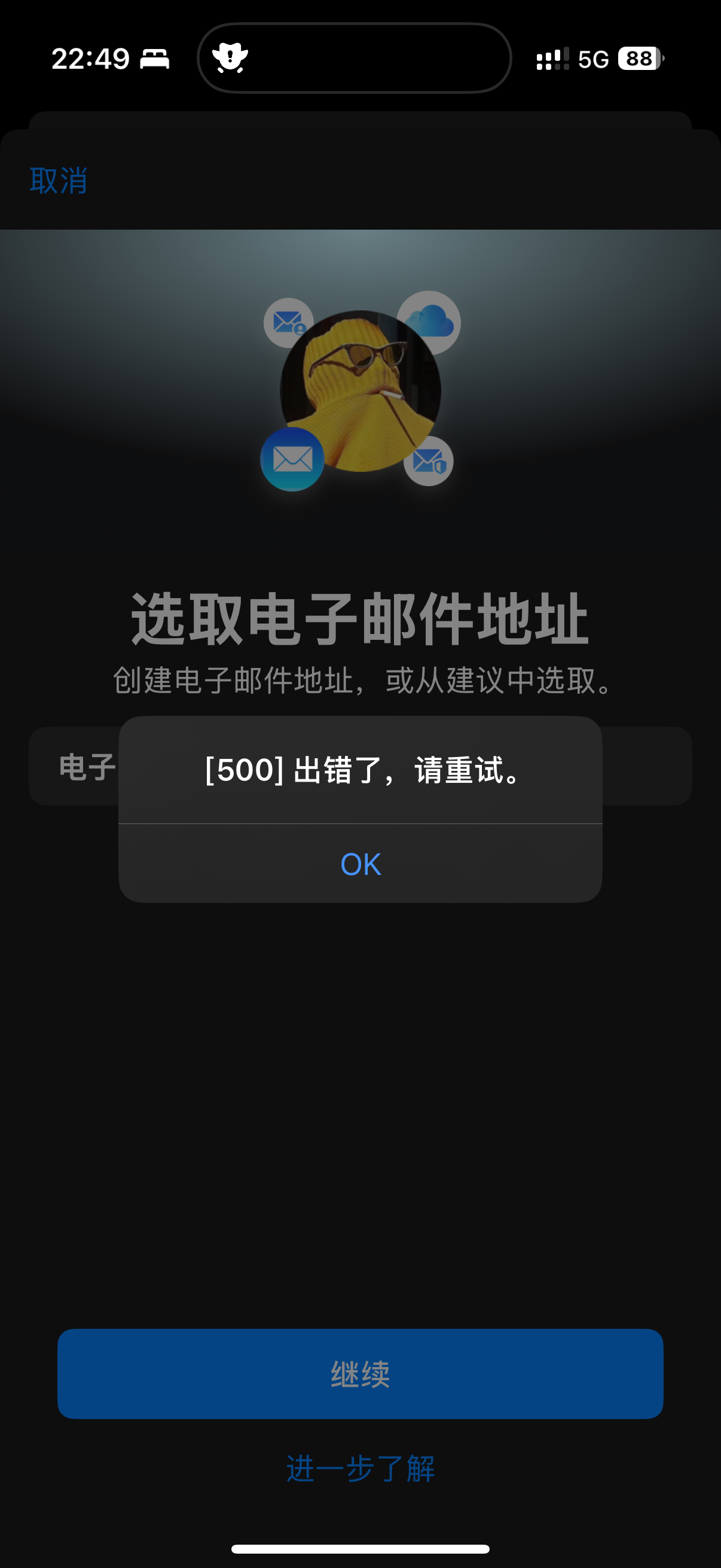Dismiss the error alert with OK
Screen dimensions: 721x1568
pyautogui.click(x=360, y=864)
